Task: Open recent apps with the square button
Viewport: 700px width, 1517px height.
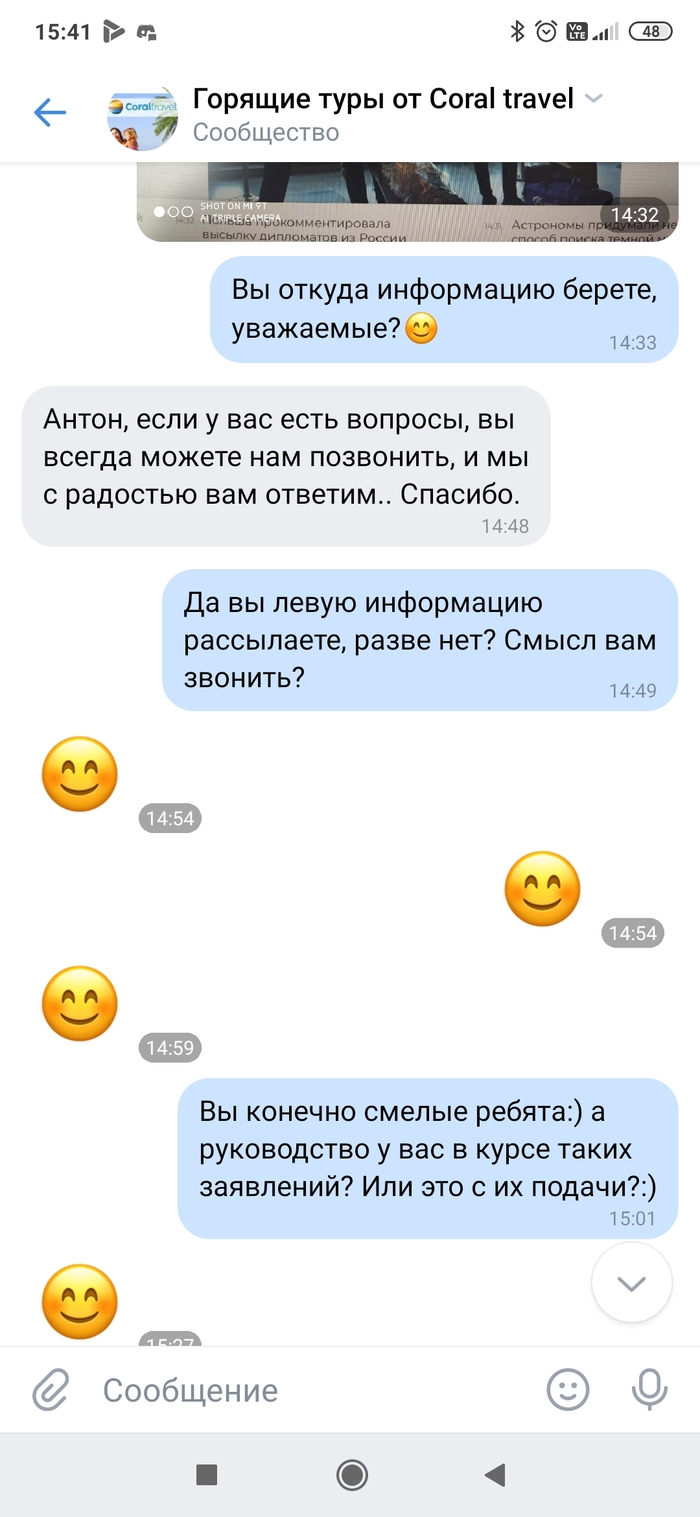Action: pos(207,1474)
